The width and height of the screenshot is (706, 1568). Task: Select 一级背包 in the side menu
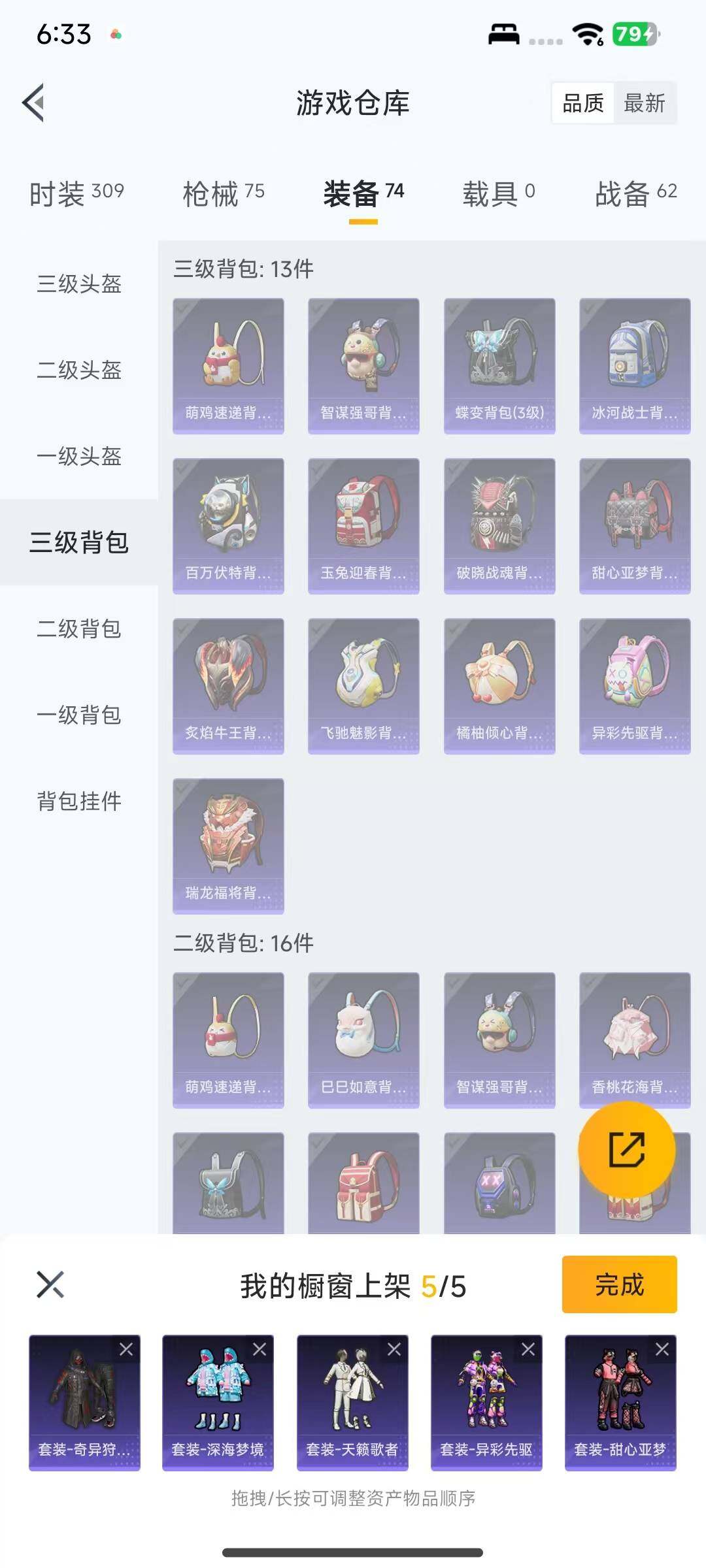(x=79, y=715)
